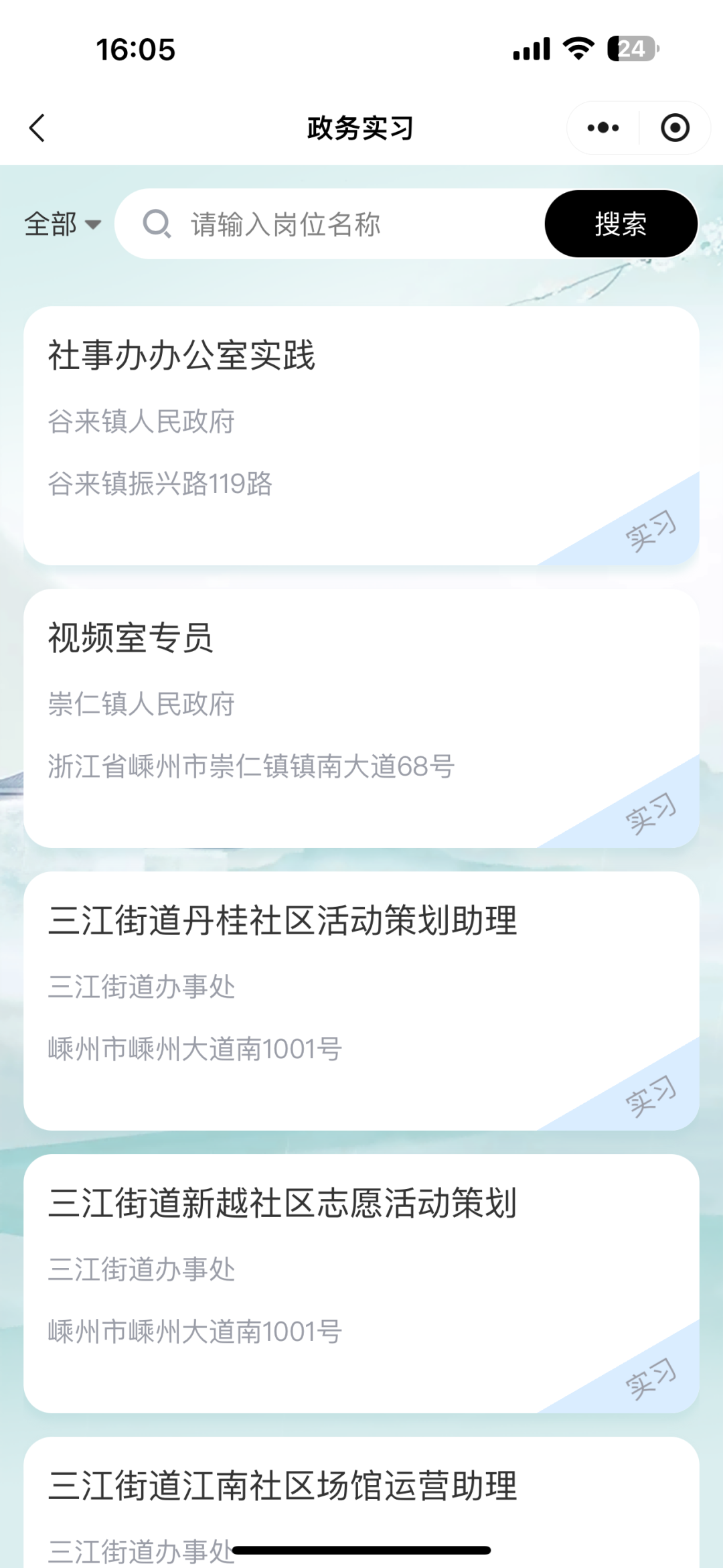Close the mini program via circle icon
Viewport: 723px width, 1568px height.
pyautogui.click(x=675, y=128)
